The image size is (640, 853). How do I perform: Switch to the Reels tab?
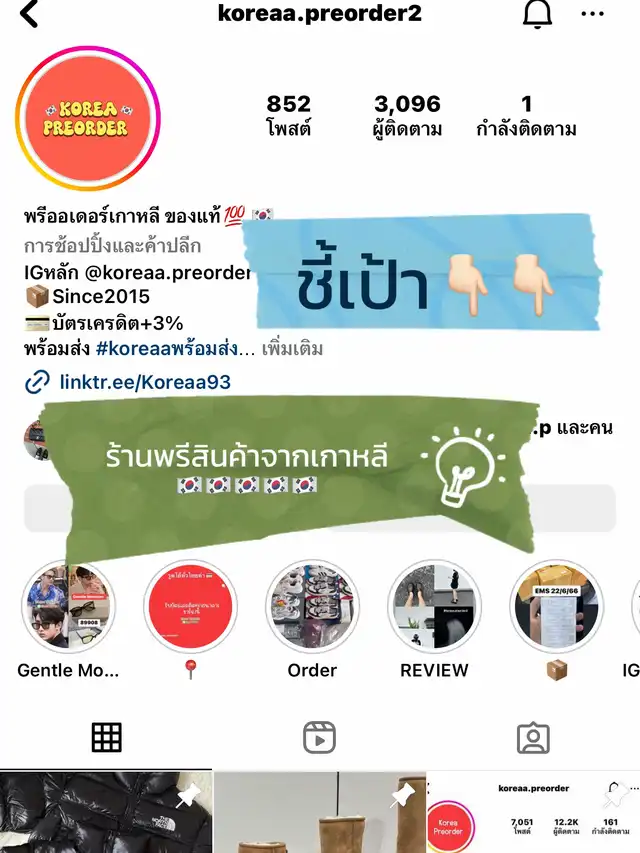[319, 738]
